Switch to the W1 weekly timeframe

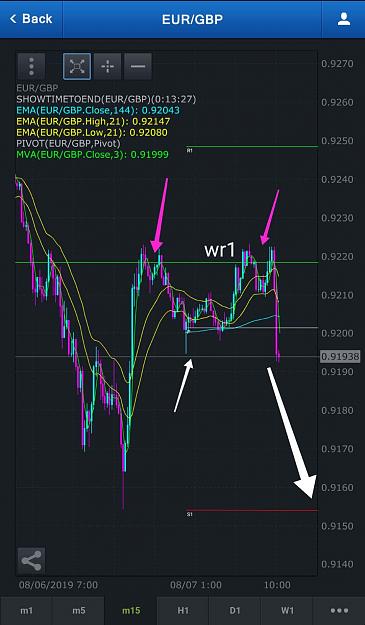click(287, 611)
